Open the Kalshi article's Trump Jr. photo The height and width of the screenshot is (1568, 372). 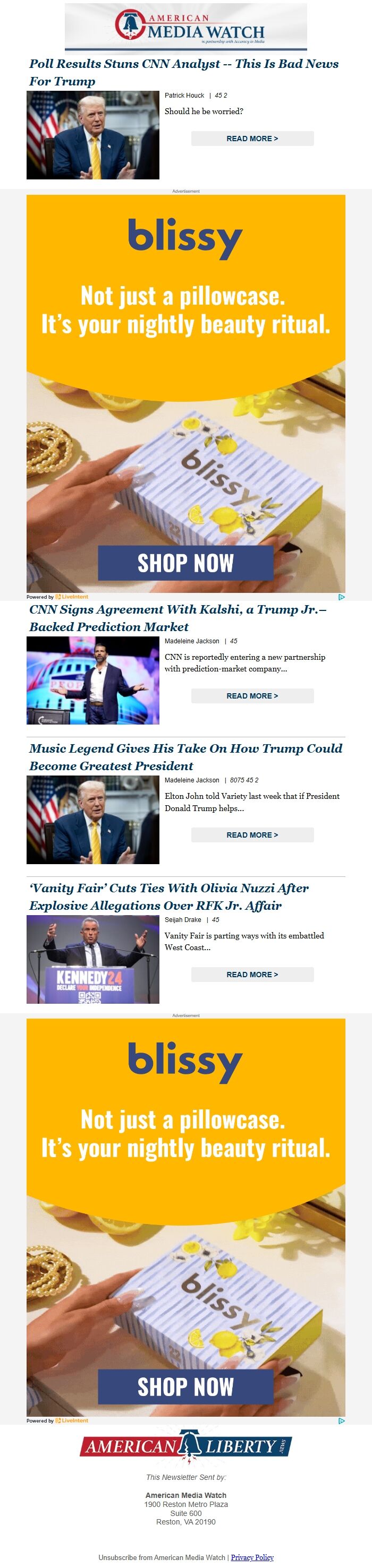pyautogui.click(x=92, y=680)
